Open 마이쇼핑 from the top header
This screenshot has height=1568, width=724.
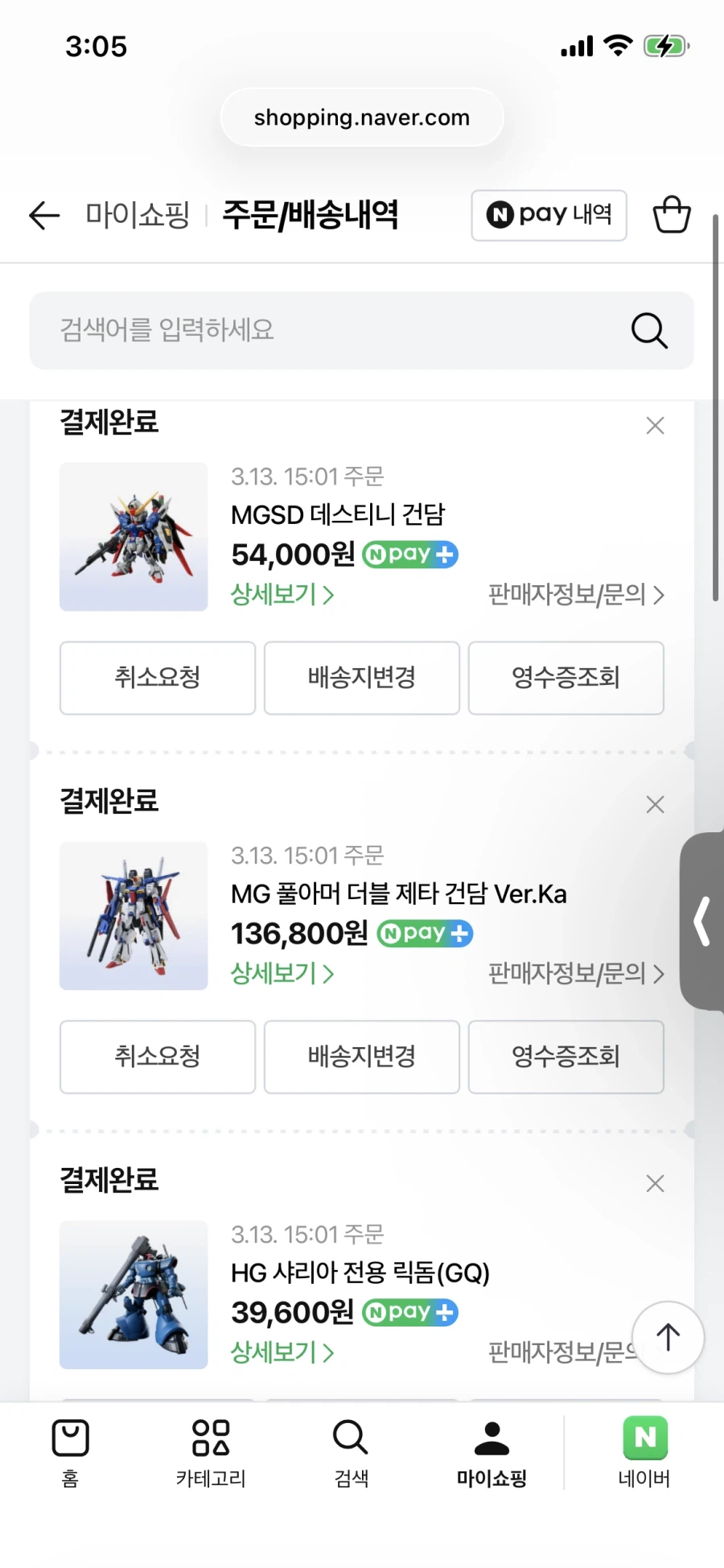tap(137, 215)
